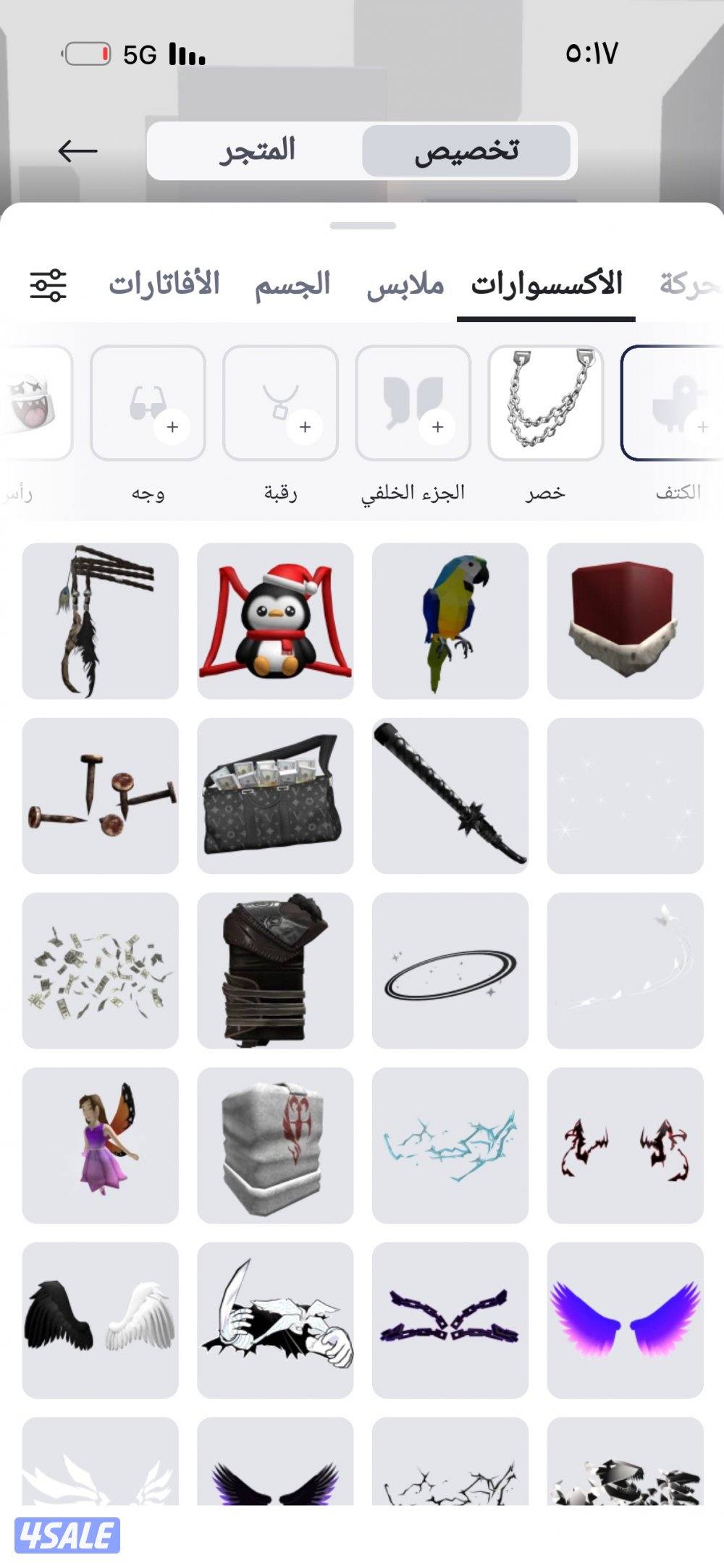
Task: Open the خصر waist slot with chain
Action: tap(546, 403)
